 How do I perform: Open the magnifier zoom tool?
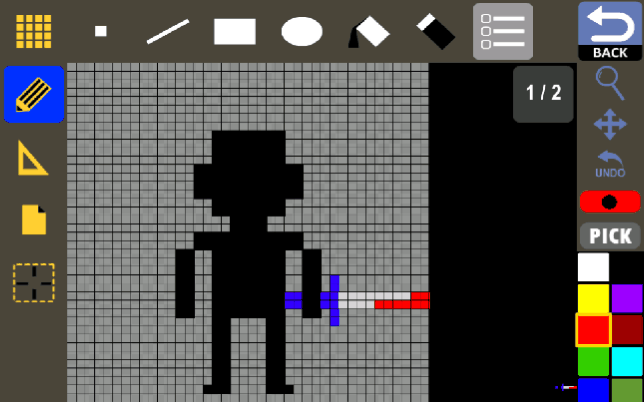pos(610,82)
